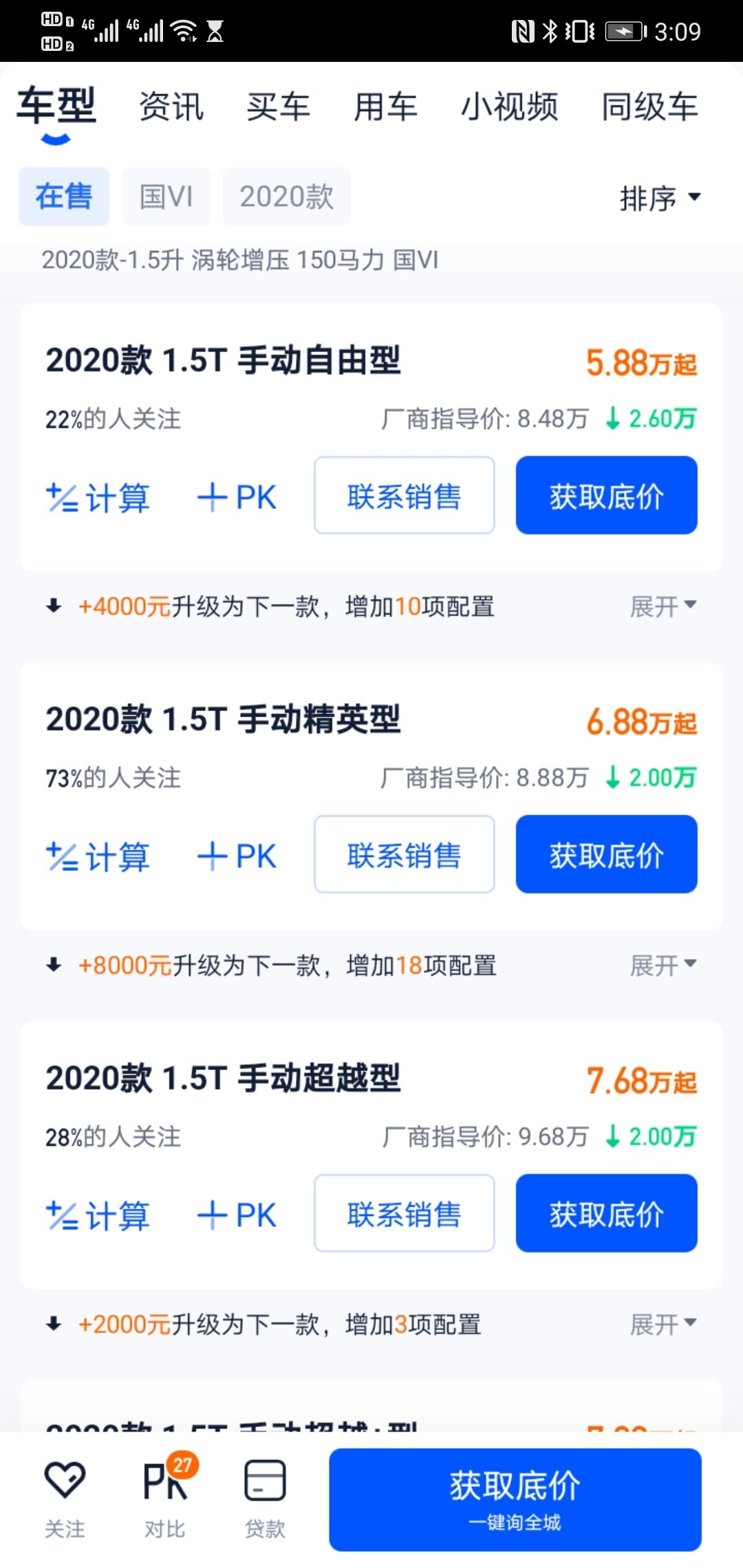Screen dimensions: 743x1568
Task: Calculate cost for 手动超越型
Action: [x=98, y=1215]
